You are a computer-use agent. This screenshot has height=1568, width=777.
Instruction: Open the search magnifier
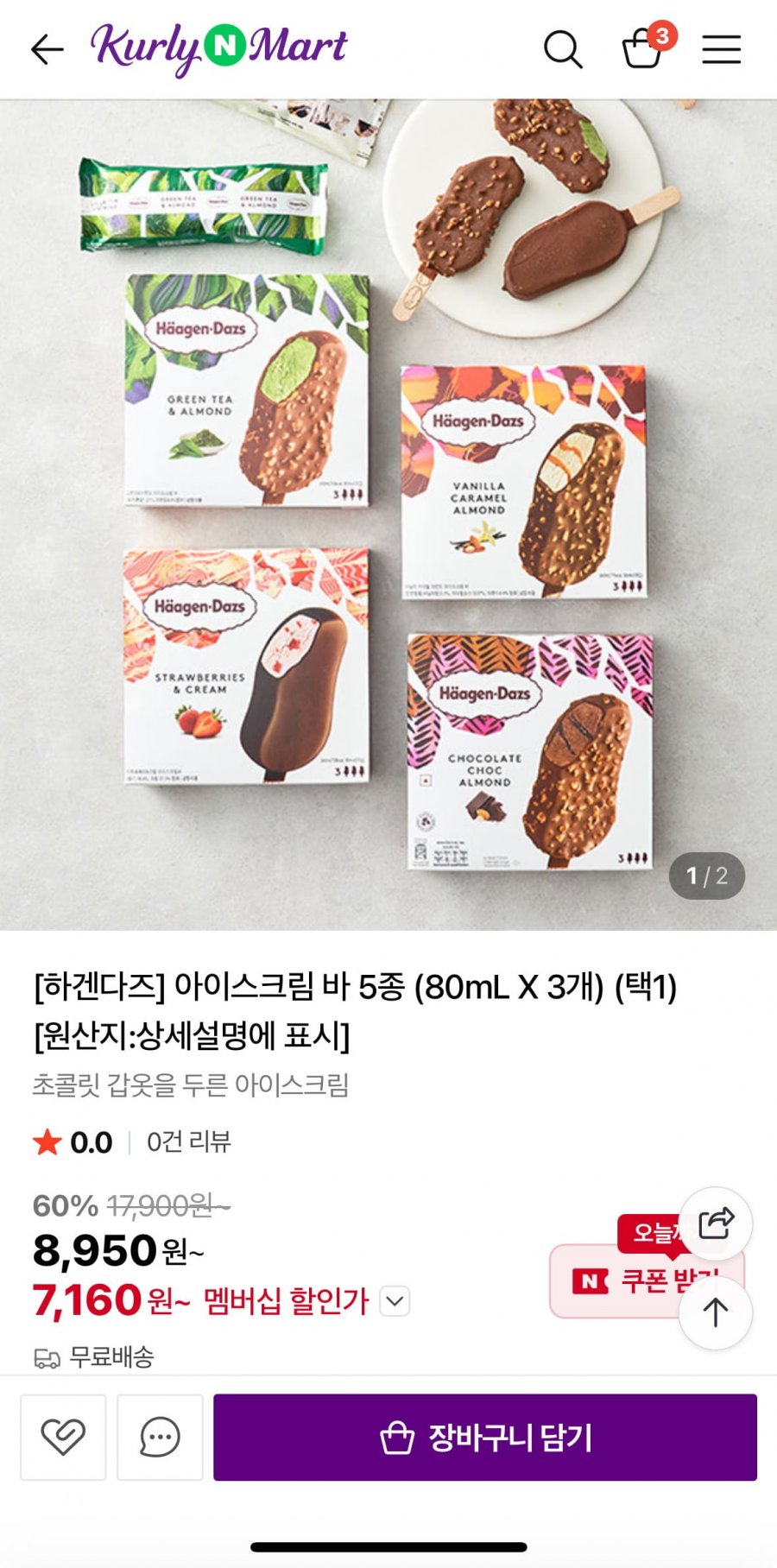[x=562, y=49]
